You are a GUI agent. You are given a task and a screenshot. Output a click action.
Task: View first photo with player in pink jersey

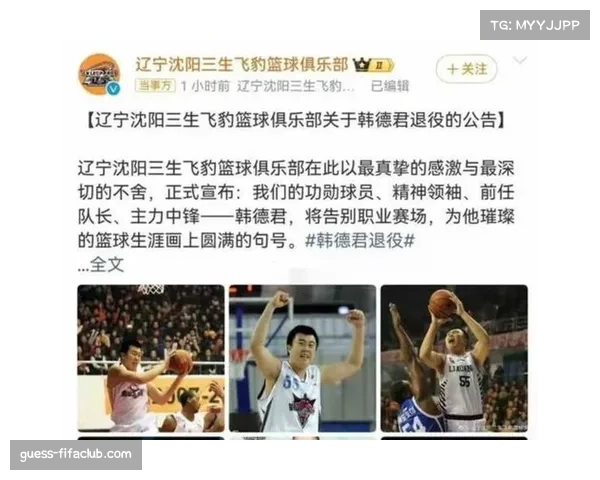point(151,358)
